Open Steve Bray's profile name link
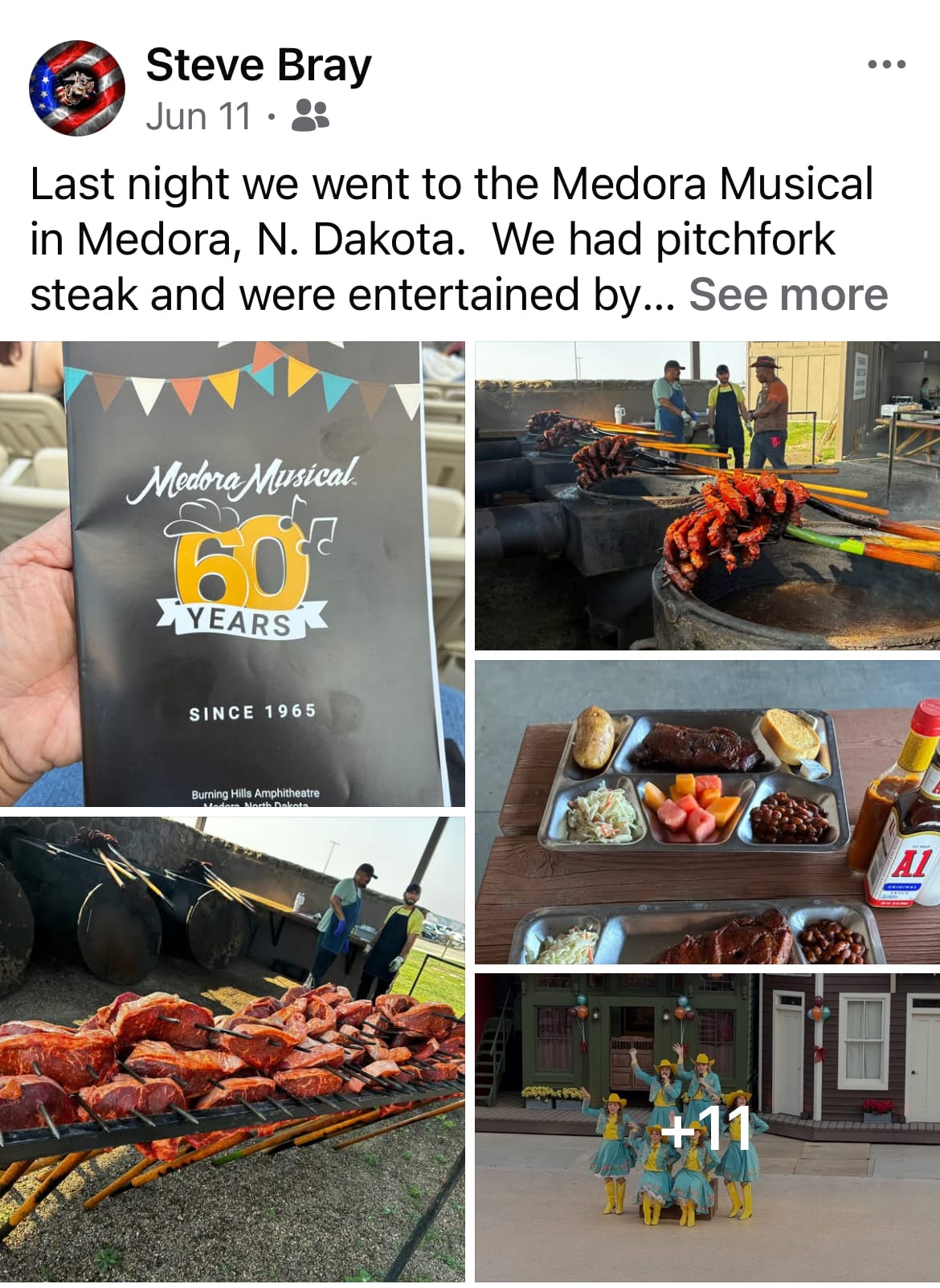 pyautogui.click(x=259, y=65)
